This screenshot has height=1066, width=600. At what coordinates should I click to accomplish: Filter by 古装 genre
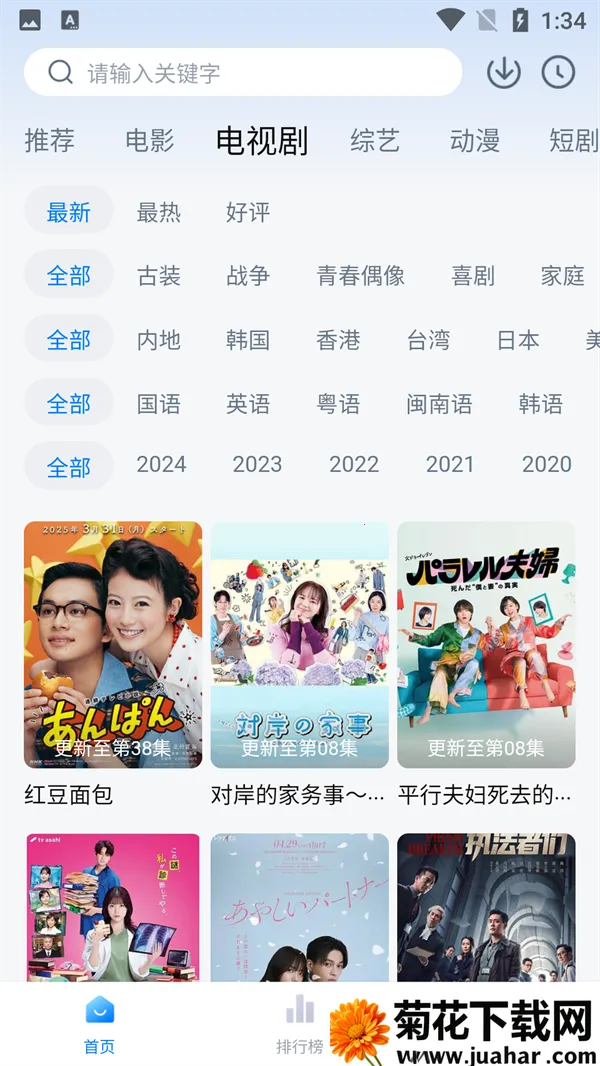click(x=159, y=276)
